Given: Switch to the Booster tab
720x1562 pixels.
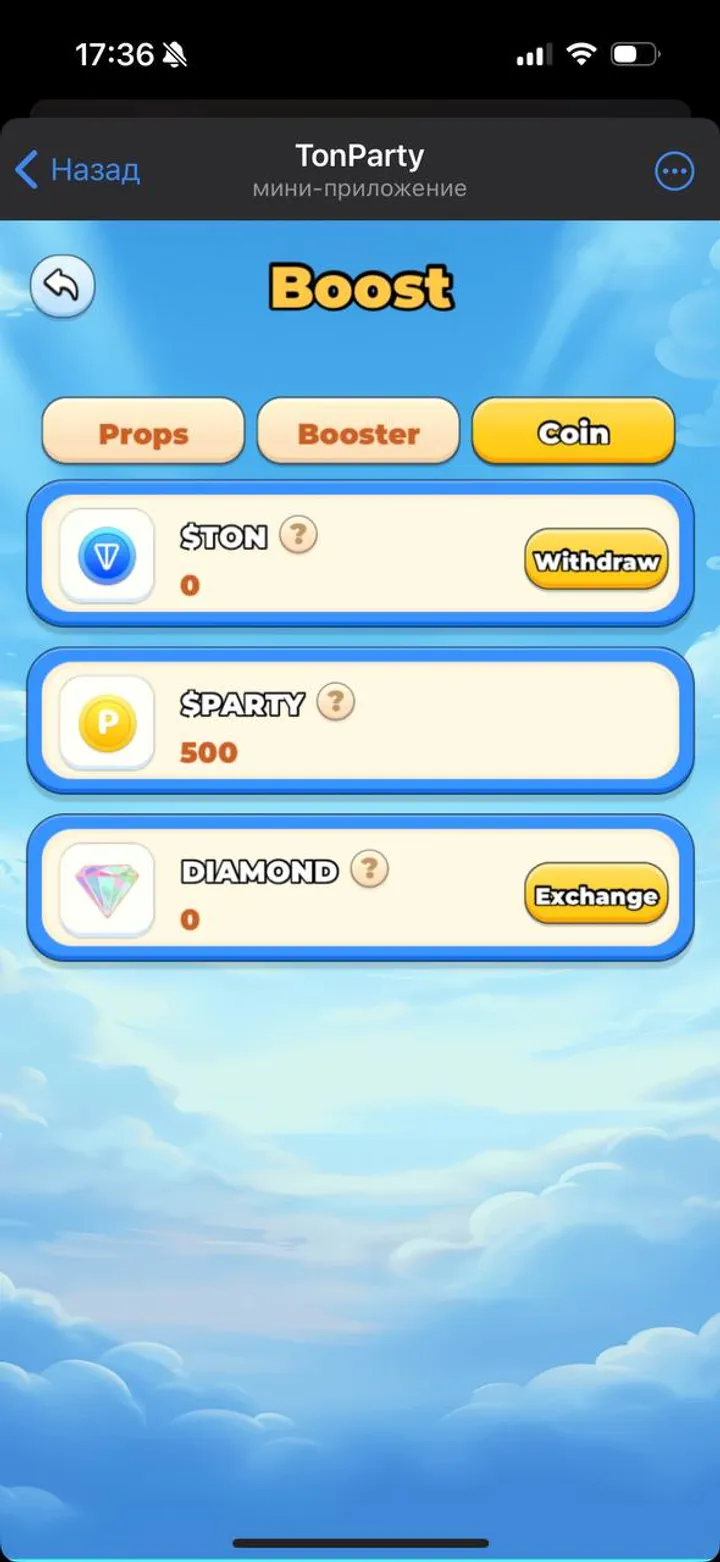Looking at the screenshot, I should point(357,432).
